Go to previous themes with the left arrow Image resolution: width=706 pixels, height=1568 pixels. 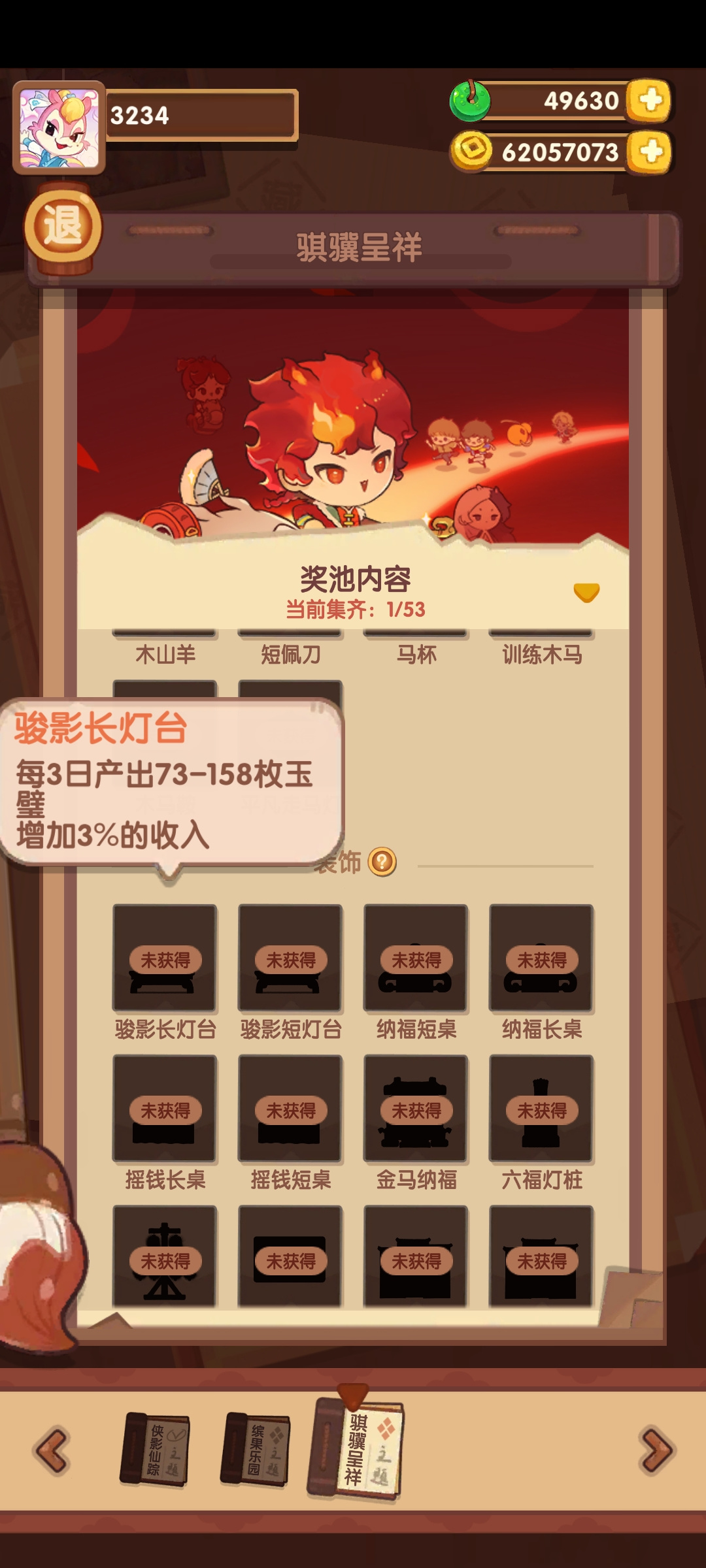52,1450
